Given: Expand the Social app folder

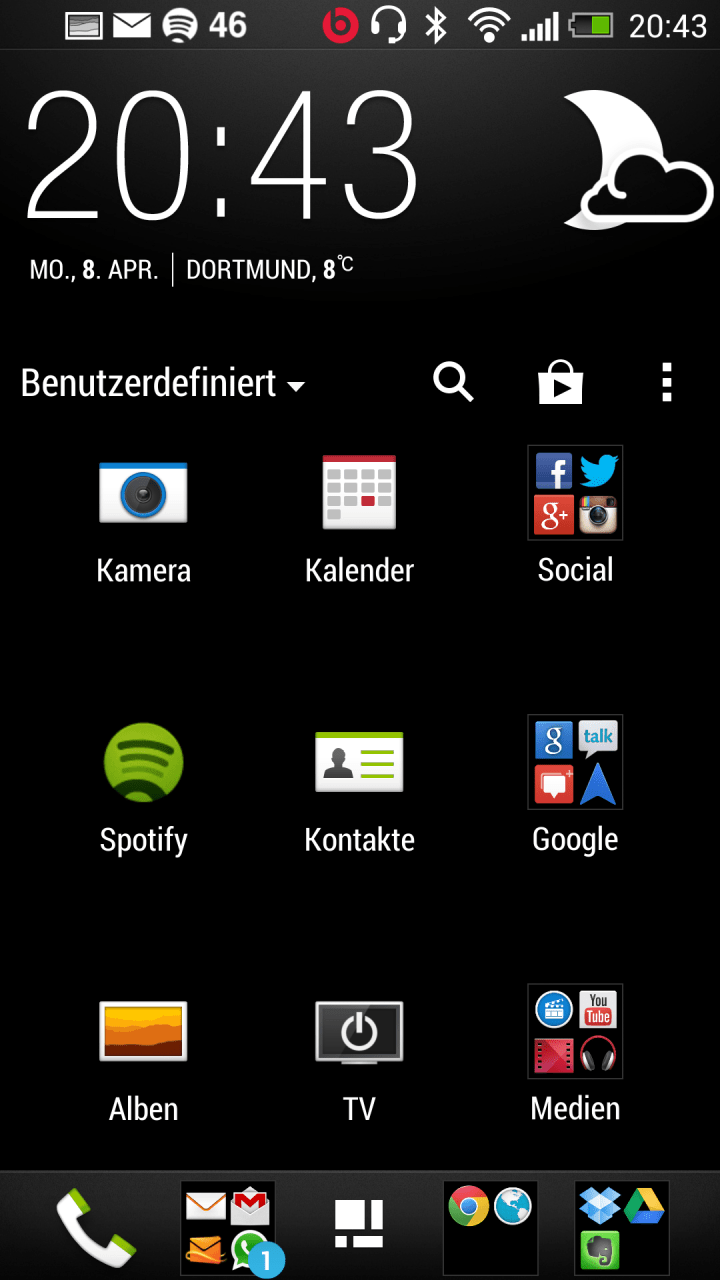Looking at the screenshot, I should tap(575, 492).
